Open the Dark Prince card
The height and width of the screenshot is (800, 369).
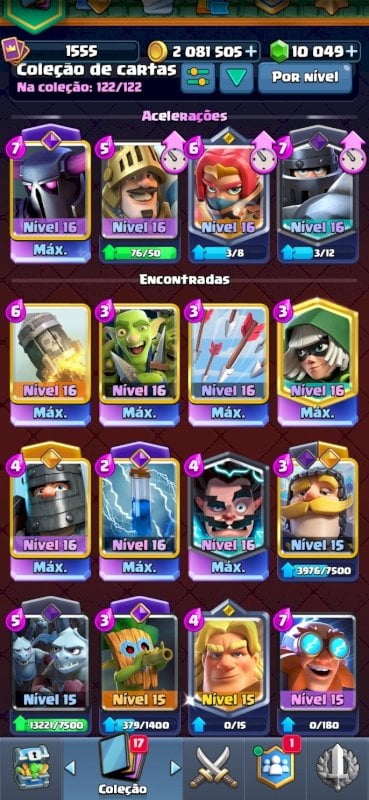[51, 512]
